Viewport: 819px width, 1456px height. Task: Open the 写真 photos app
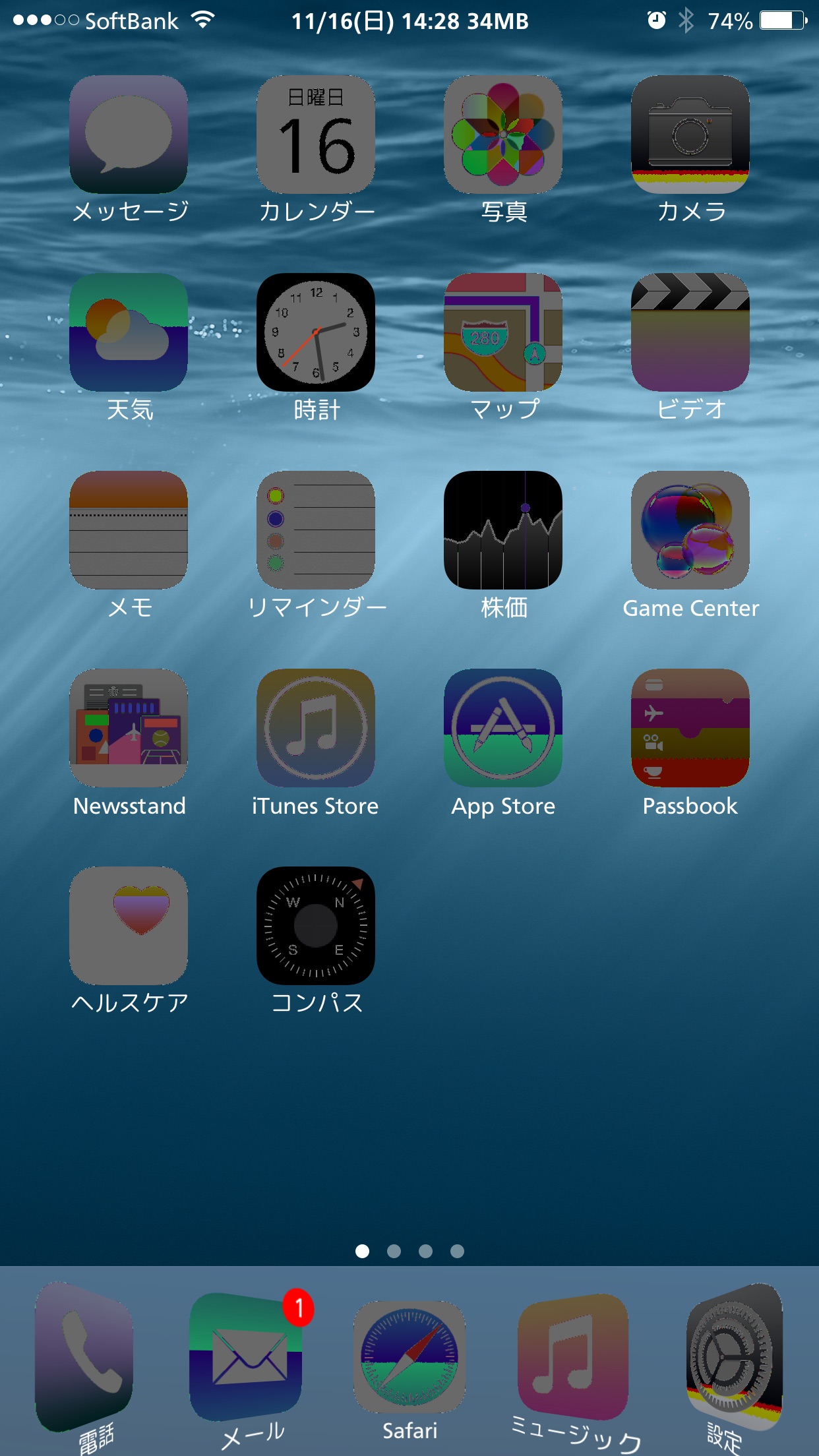[503, 135]
